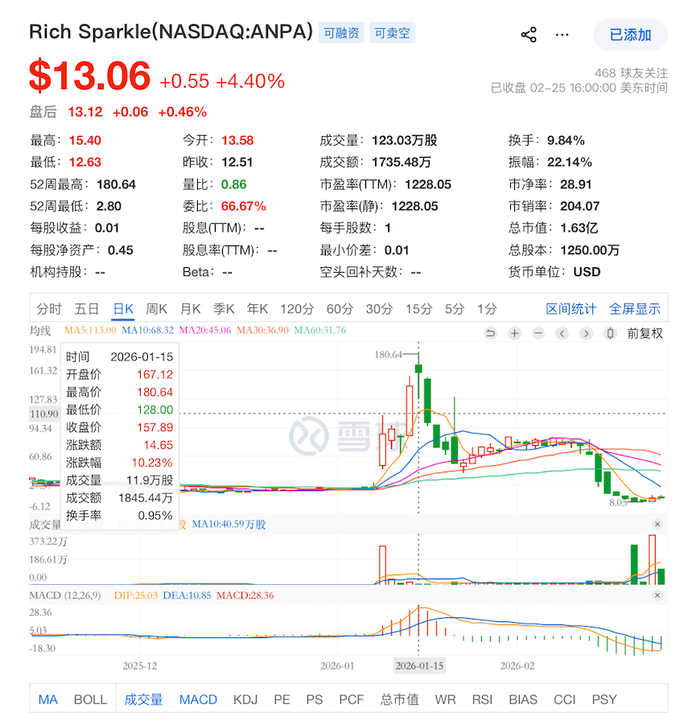Select the BOLL indicator

point(90,700)
